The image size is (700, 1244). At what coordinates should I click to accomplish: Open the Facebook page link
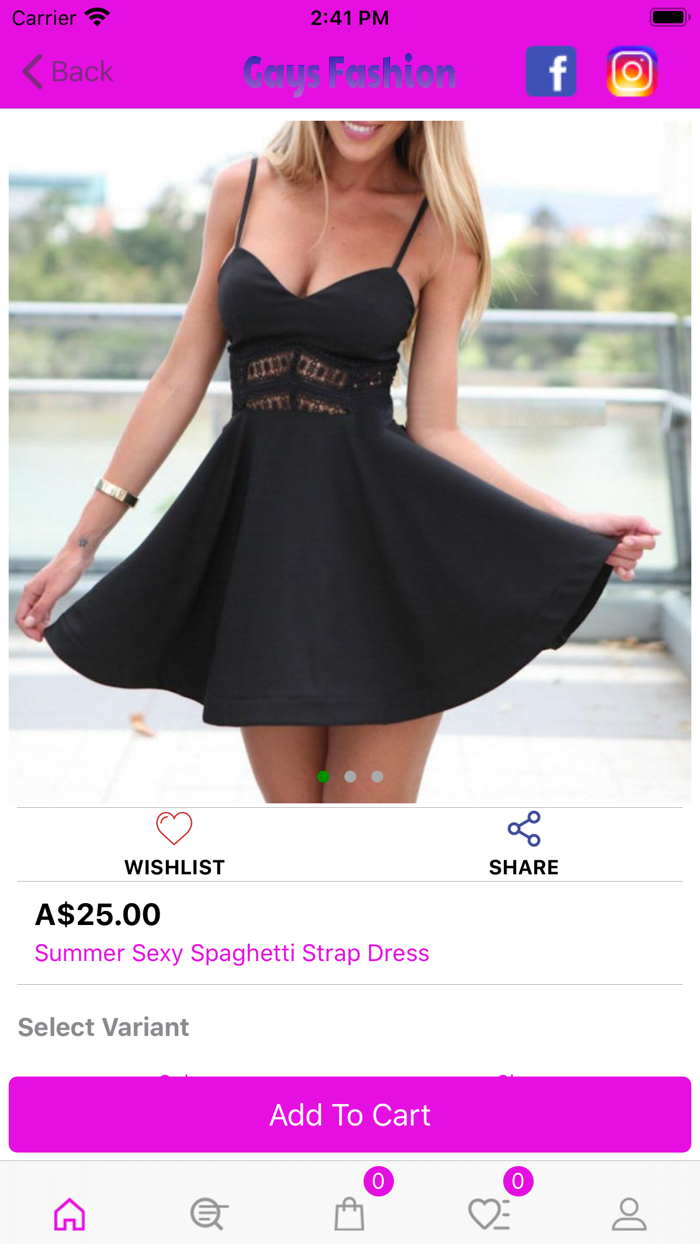pyautogui.click(x=551, y=72)
